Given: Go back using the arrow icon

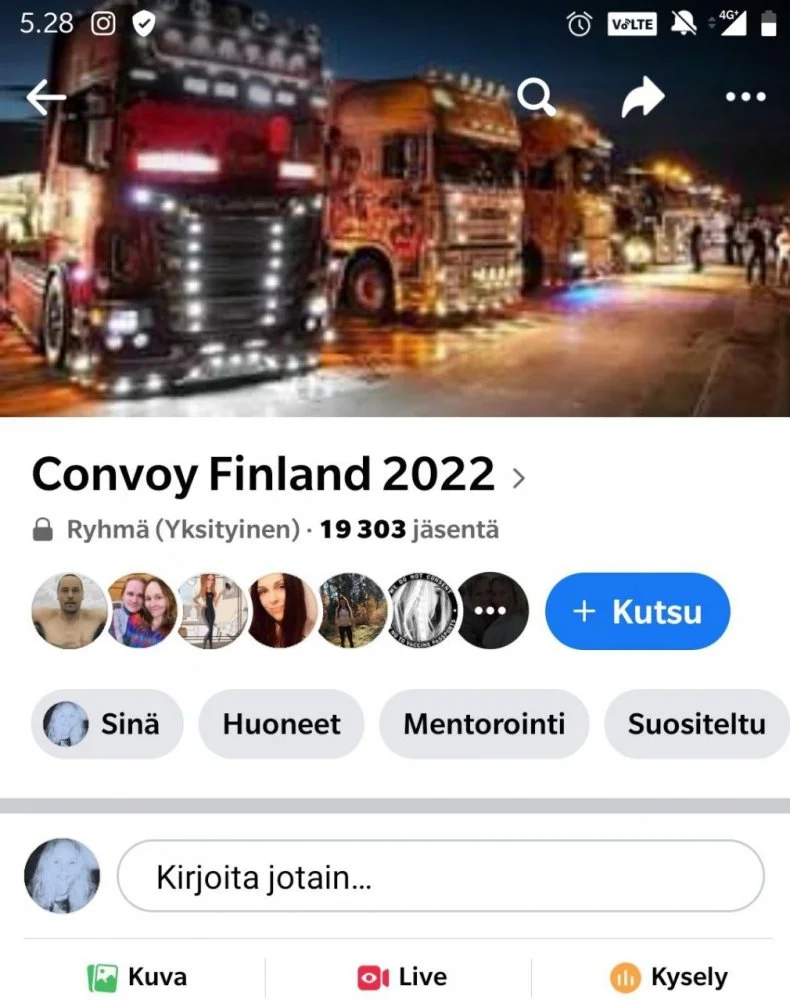Looking at the screenshot, I should click(x=46, y=98).
